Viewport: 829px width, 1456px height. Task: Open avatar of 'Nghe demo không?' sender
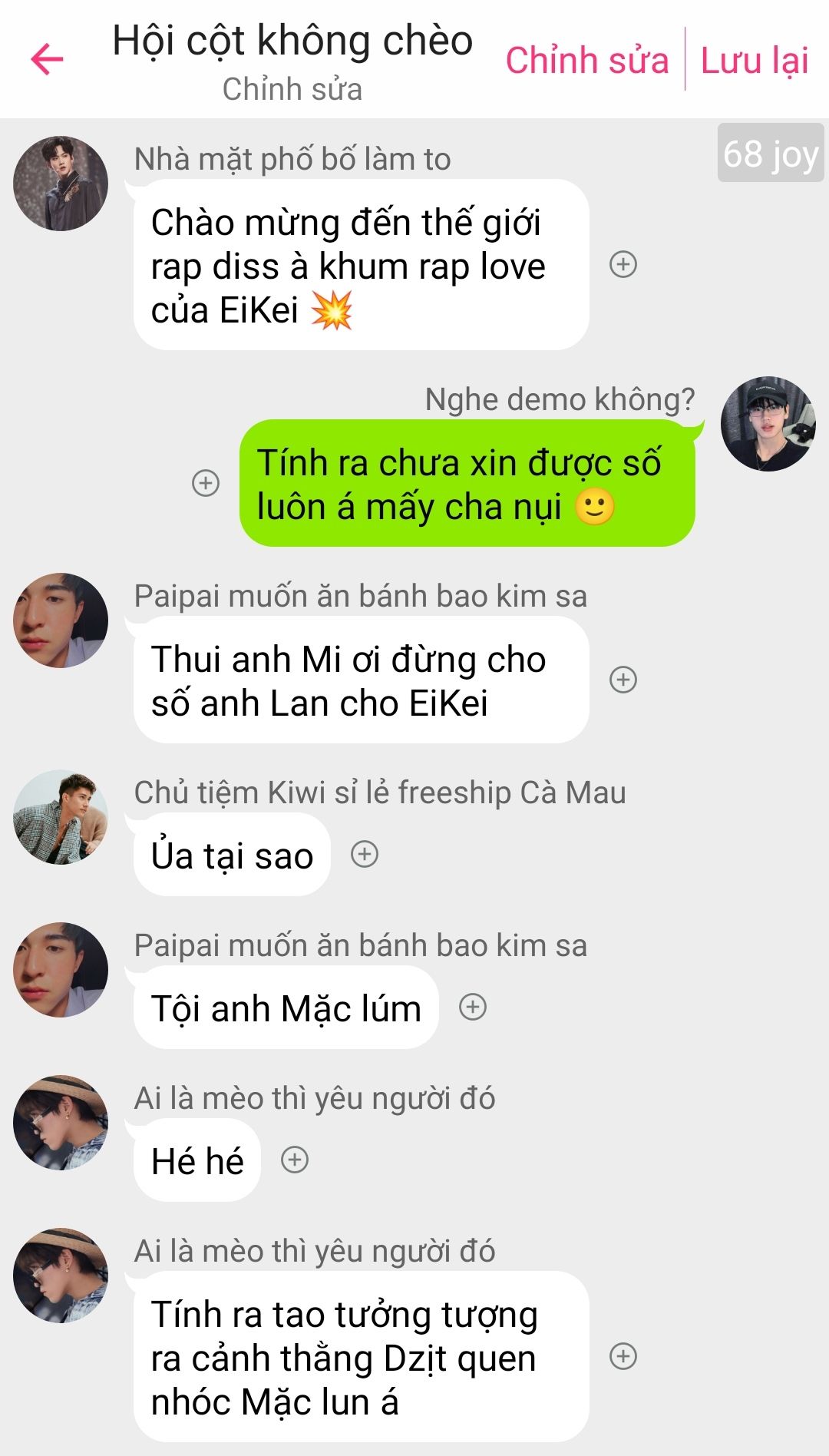(768, 424)
